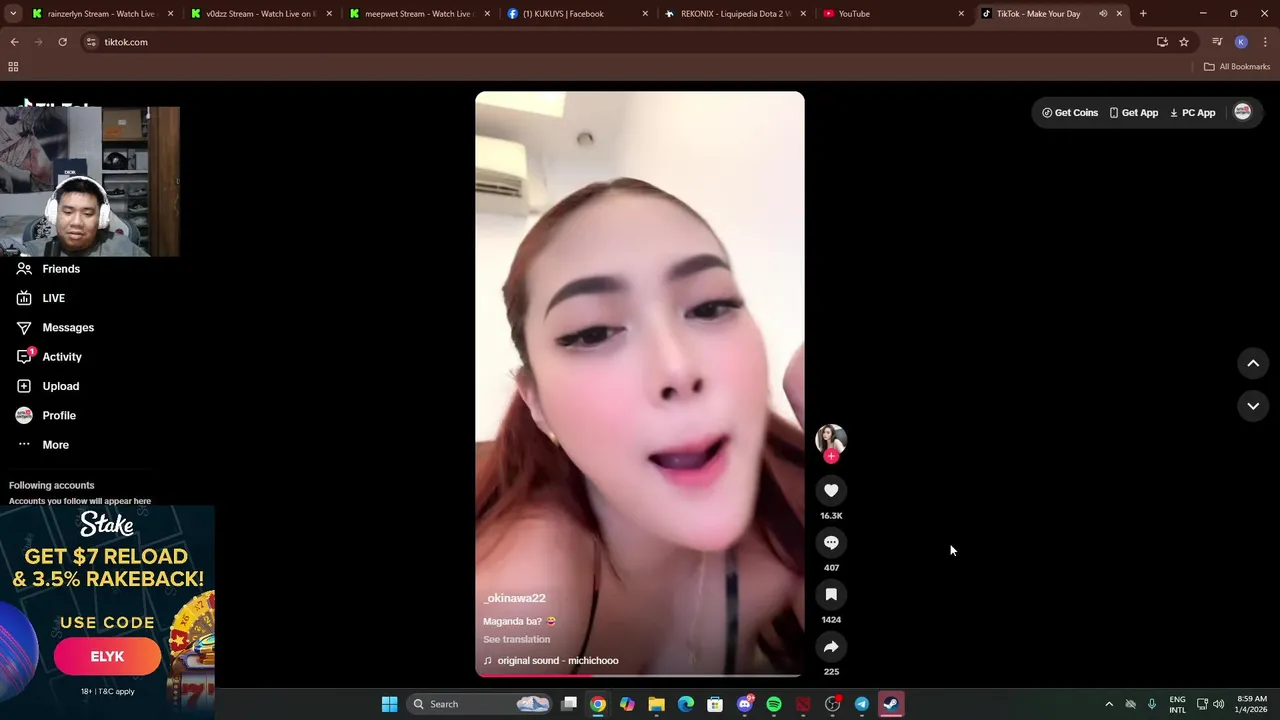This screenshot has width=1280, height=720.
Task: Select the PC App download button
Action: (1192, 113)
